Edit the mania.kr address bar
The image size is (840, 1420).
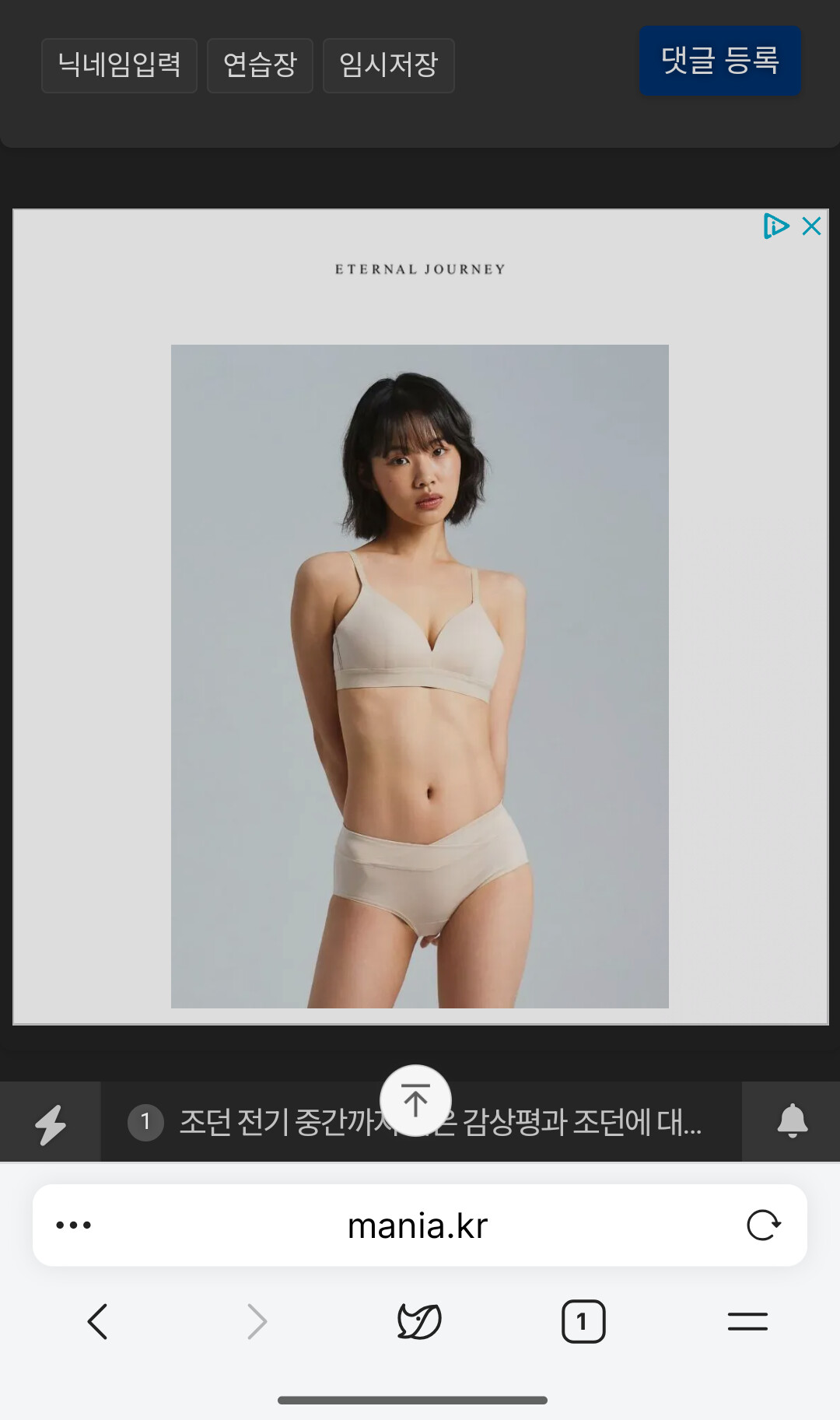[418, 1225]
